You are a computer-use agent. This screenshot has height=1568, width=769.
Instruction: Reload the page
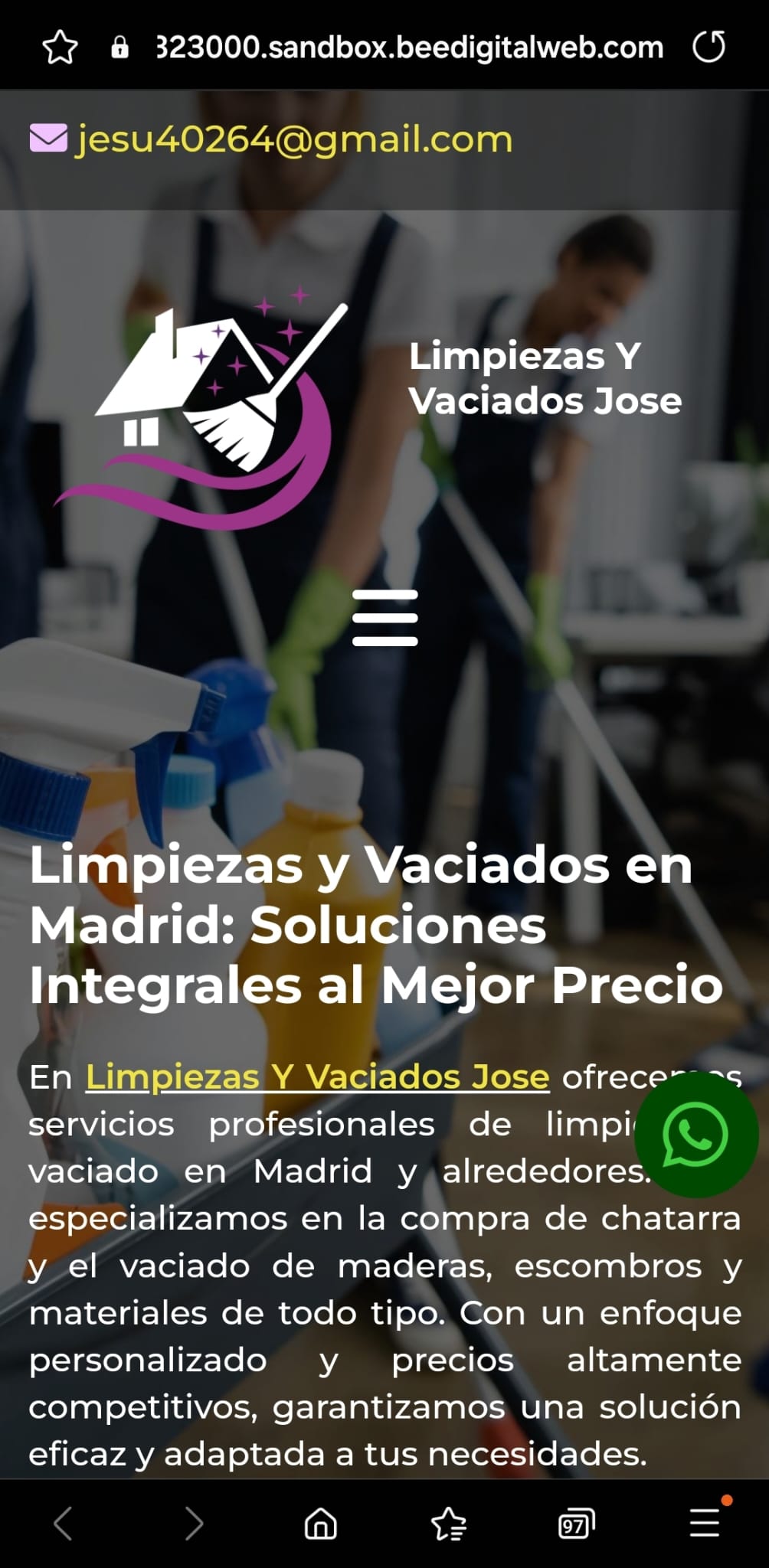click(708, 47)
